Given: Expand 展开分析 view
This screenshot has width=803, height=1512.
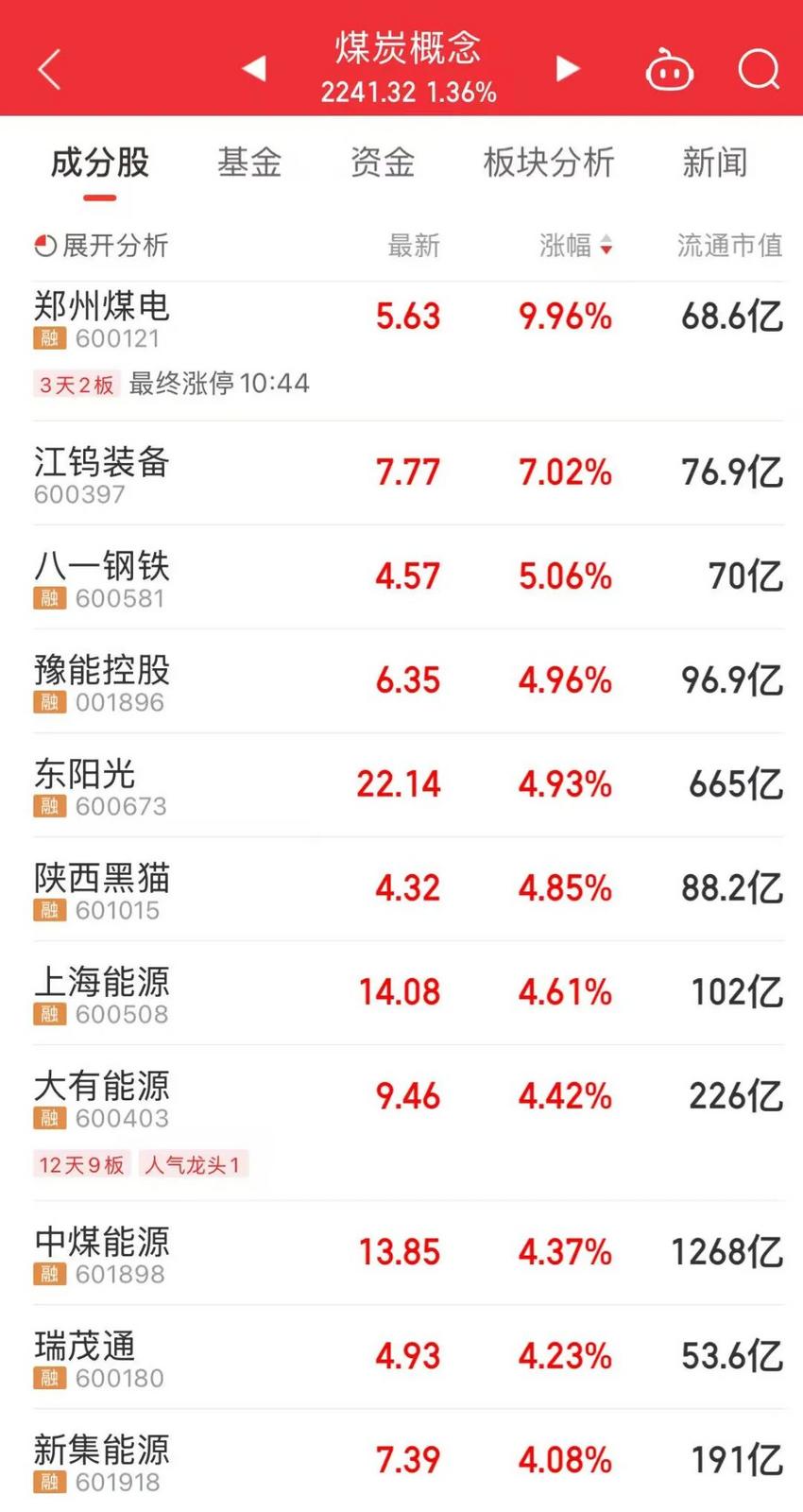Looking at the screenshot, I should [x=101, y=246].
